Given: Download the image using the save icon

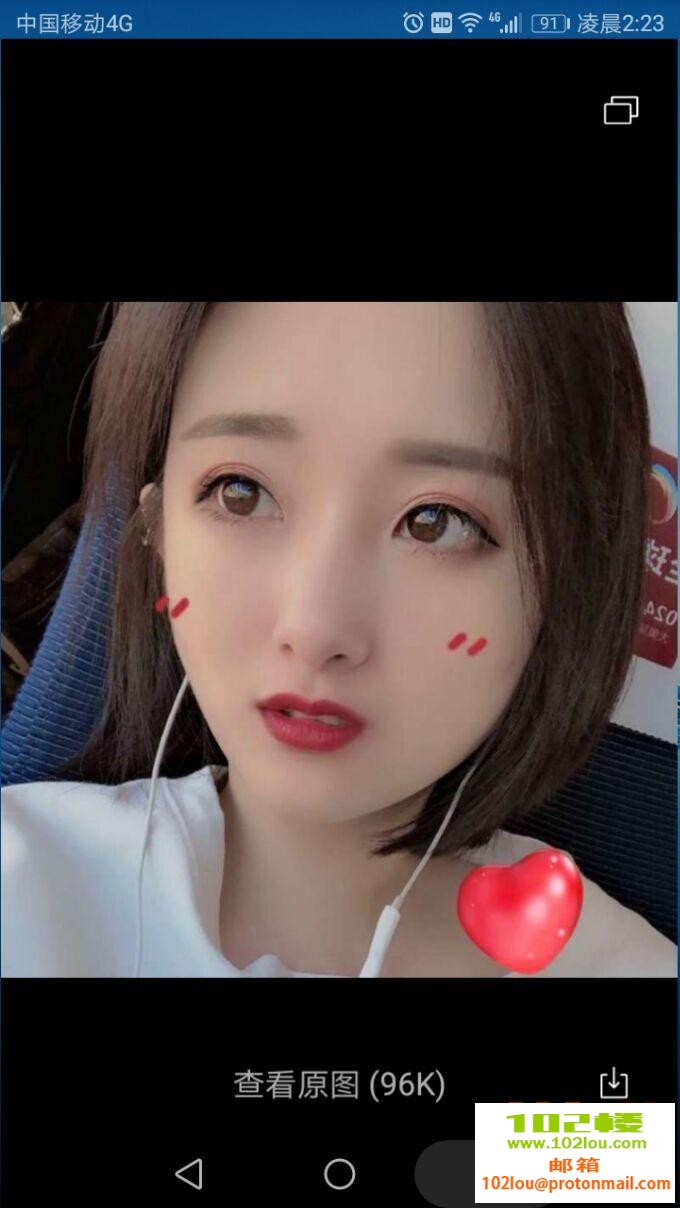Looking at the screenshot, I should click(613, 1083).
